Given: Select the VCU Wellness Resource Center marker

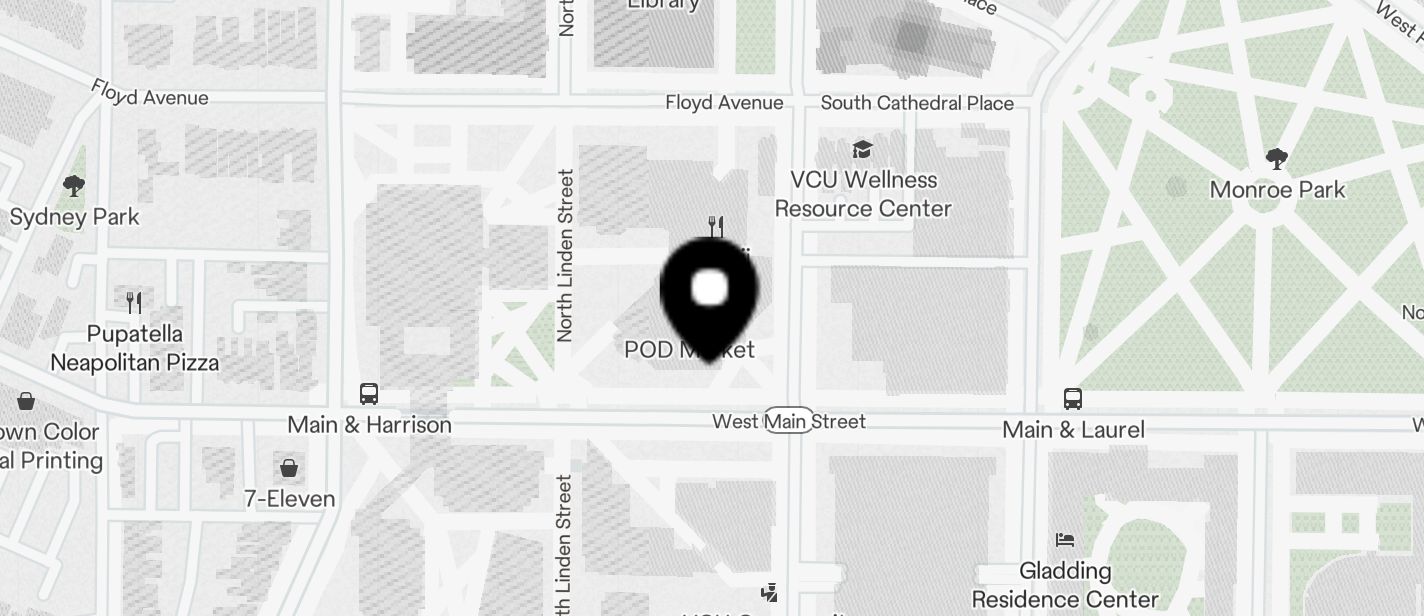Looking at the screenshot, I should click(861, 150).
